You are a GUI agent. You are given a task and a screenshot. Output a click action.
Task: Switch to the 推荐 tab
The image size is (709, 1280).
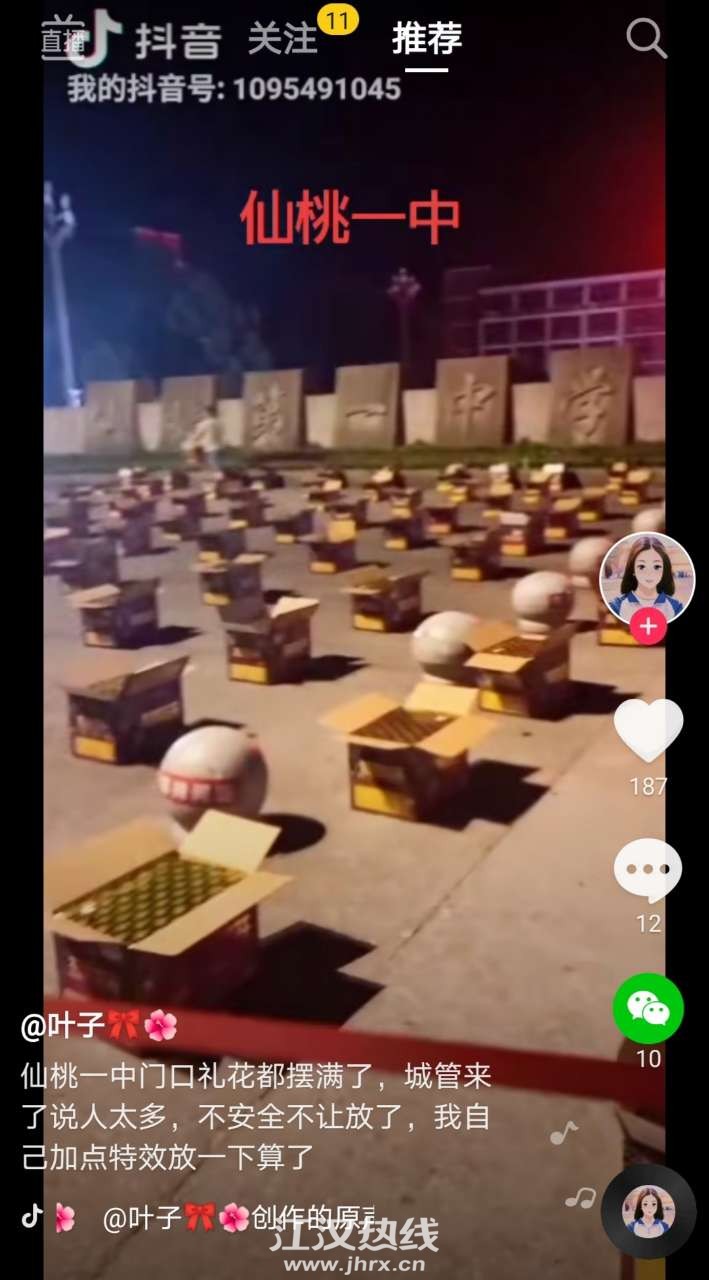427,39
